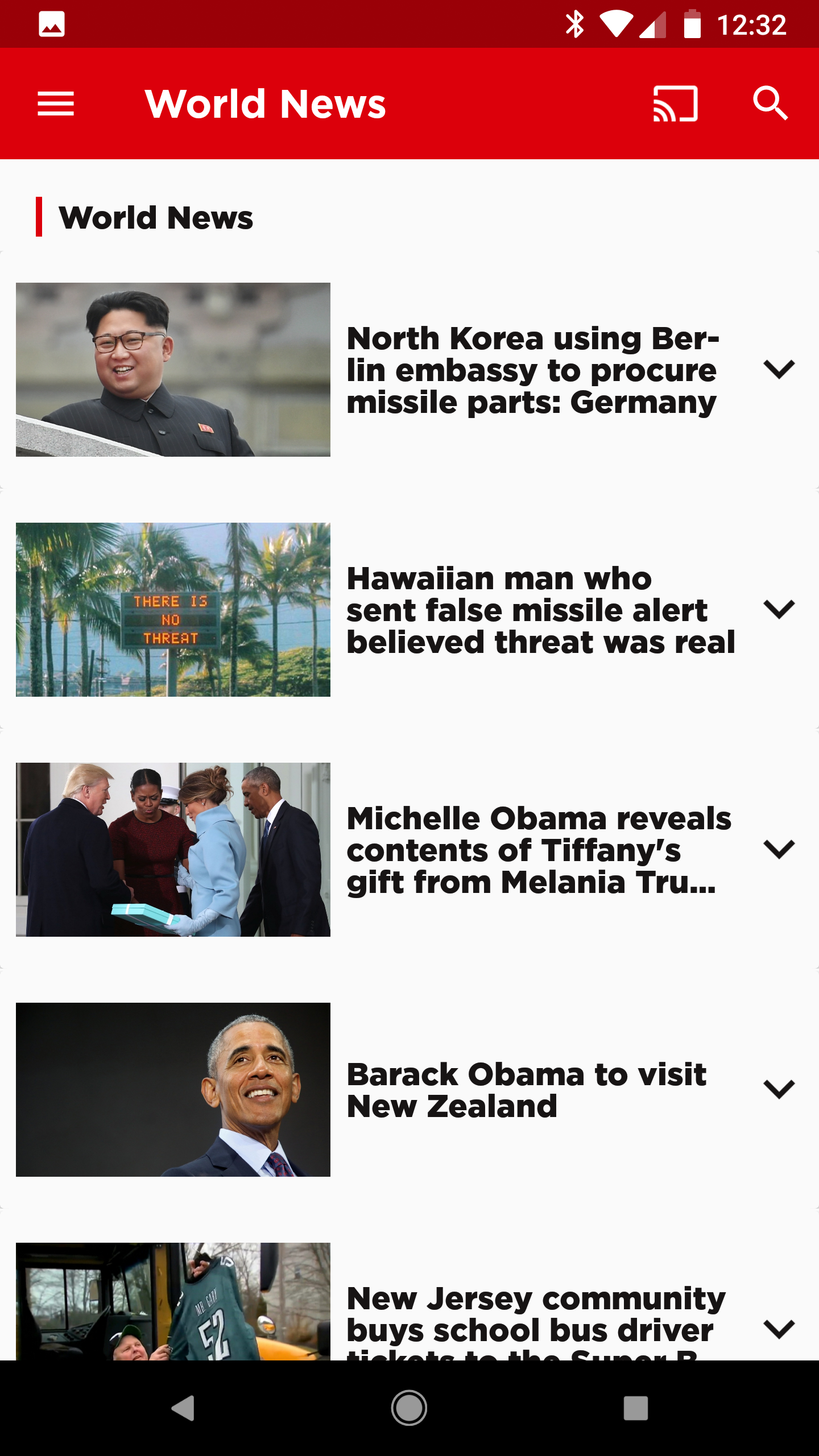
Task: Open Barack Obama to visit New Zealand
Action: coord(526,1090)
